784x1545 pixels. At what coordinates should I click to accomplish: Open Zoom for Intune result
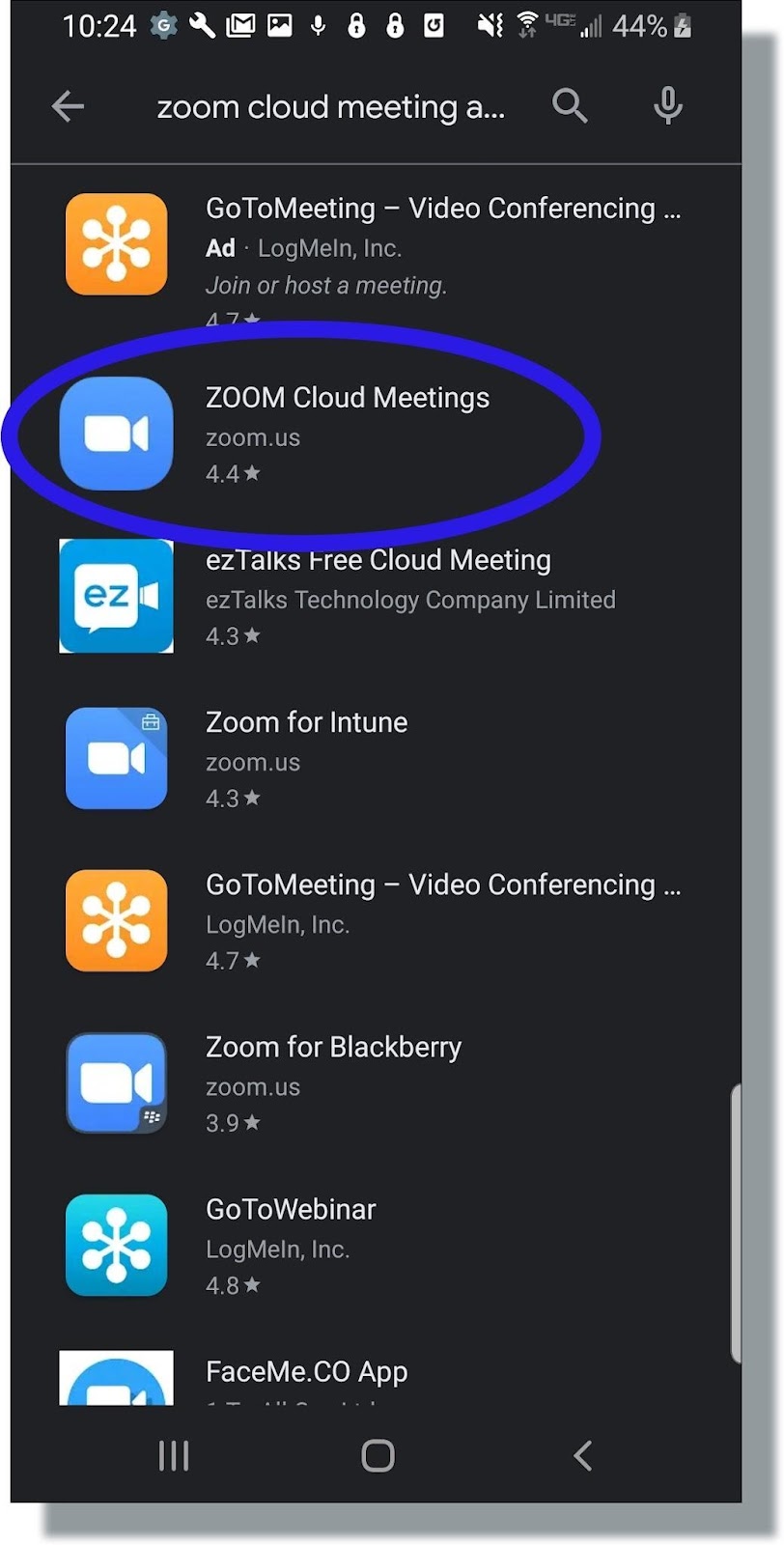coord(377,758)
